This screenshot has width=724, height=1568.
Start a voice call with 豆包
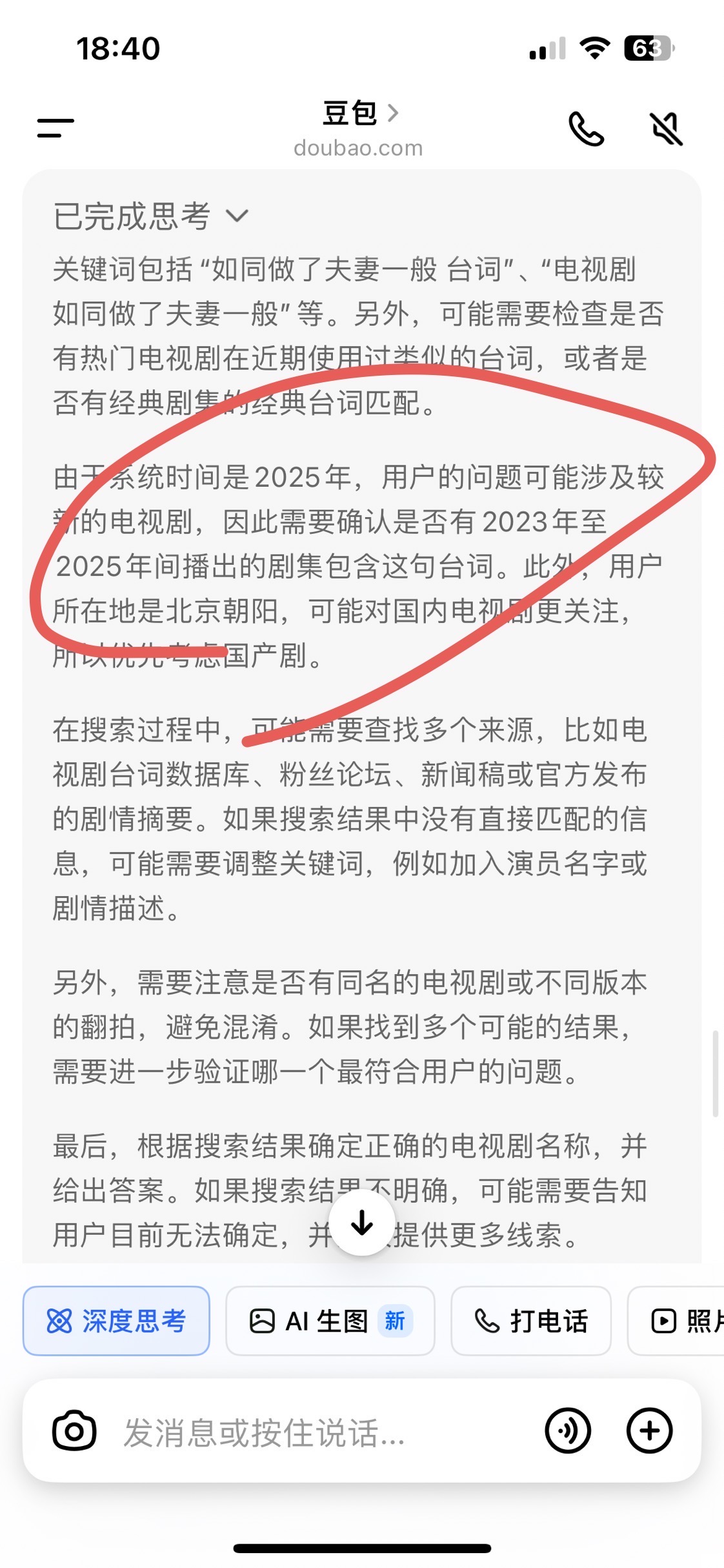coord(586,128)
